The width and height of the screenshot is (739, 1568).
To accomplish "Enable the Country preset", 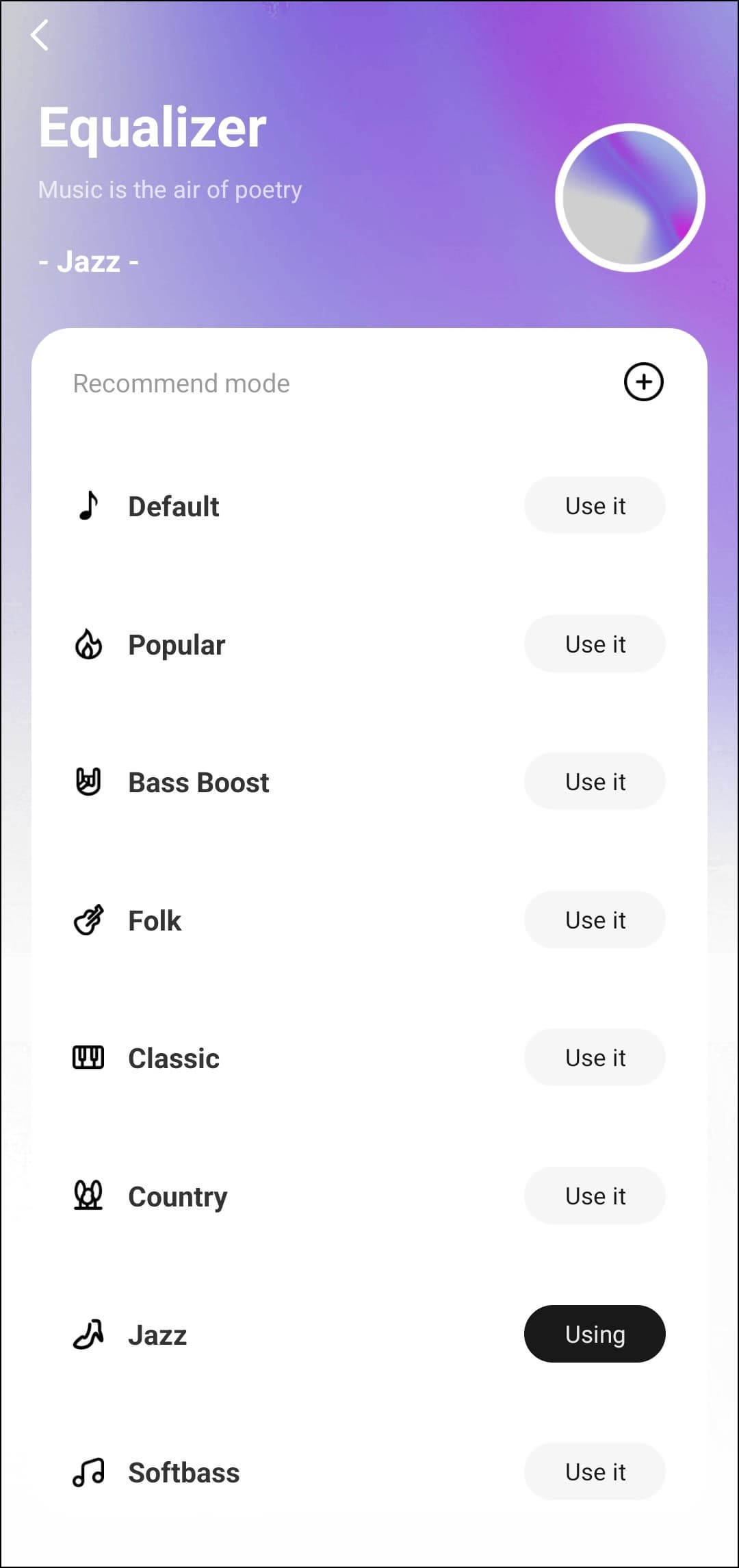I will point(595,1196).
